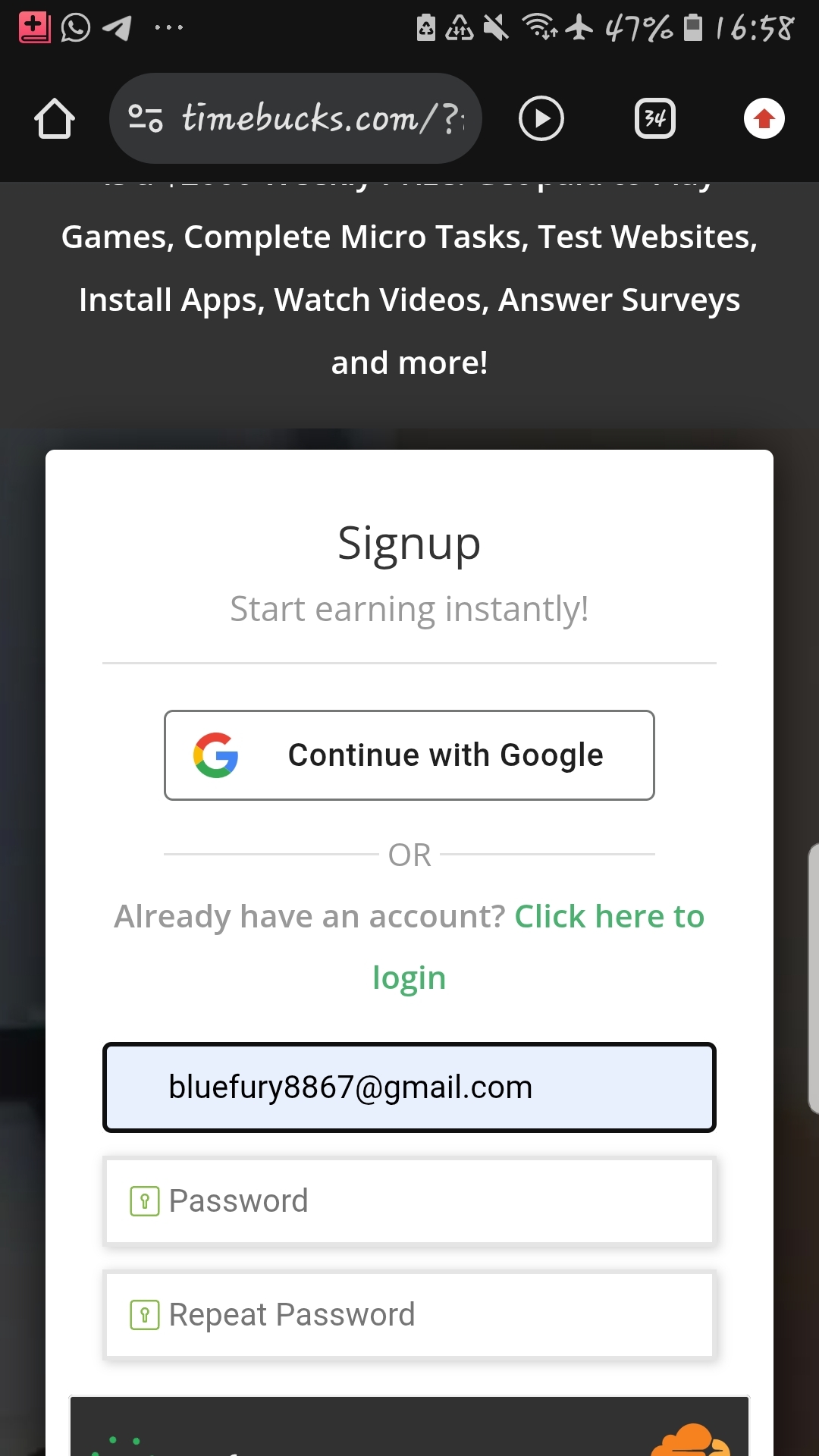Open the tab switcher showing 34 tabs

654,119
